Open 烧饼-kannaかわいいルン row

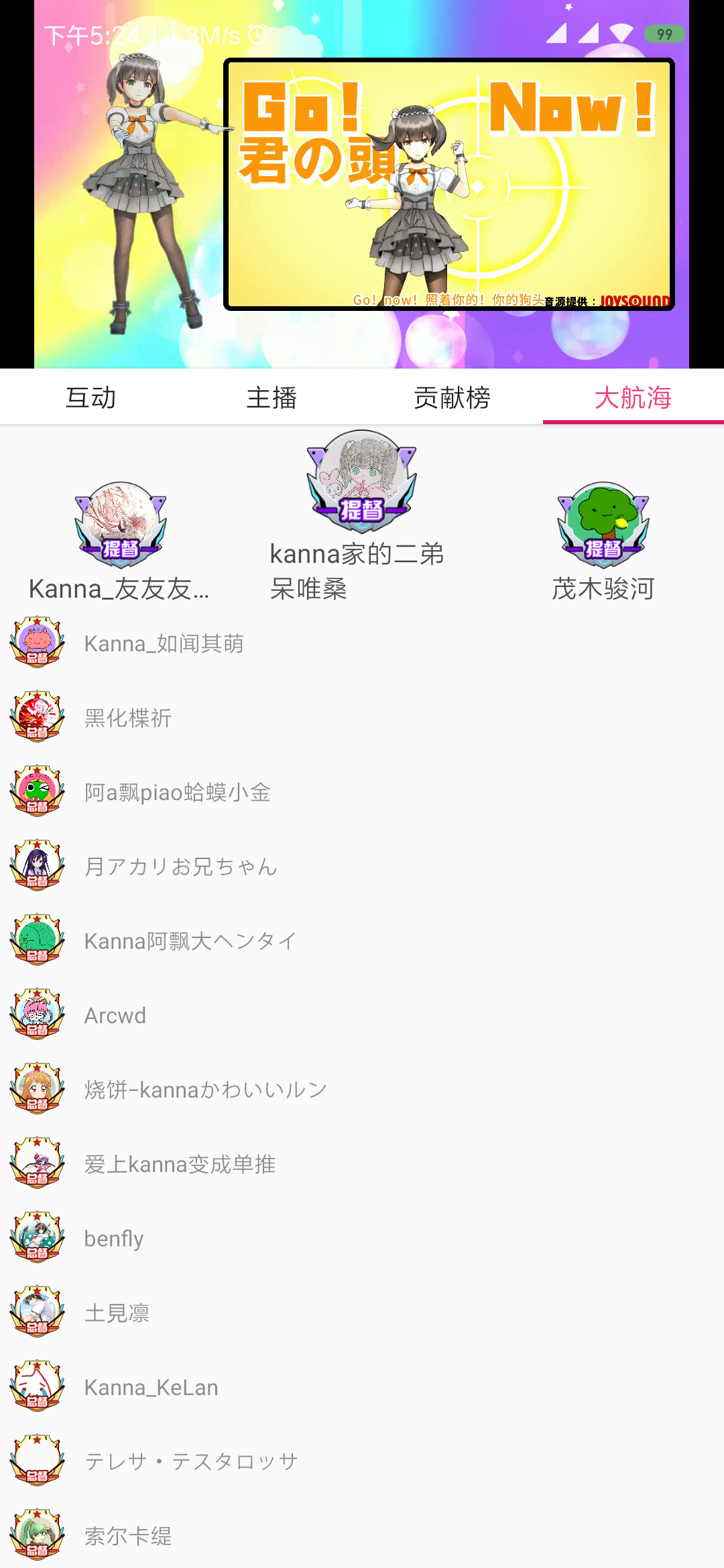click(362, 1090)
